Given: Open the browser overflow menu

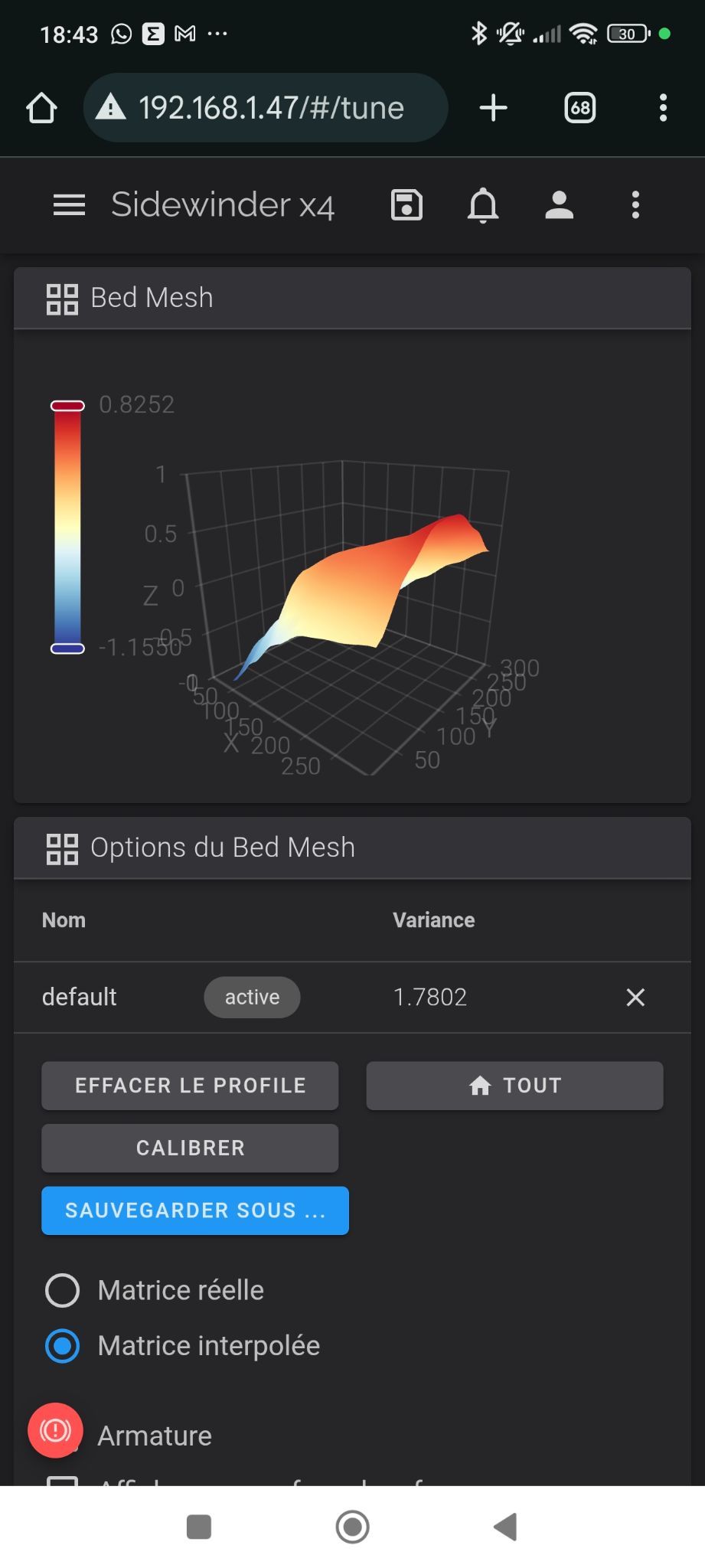Looking at the screenshot, I should pyautogui.click(x=663, y=108).
